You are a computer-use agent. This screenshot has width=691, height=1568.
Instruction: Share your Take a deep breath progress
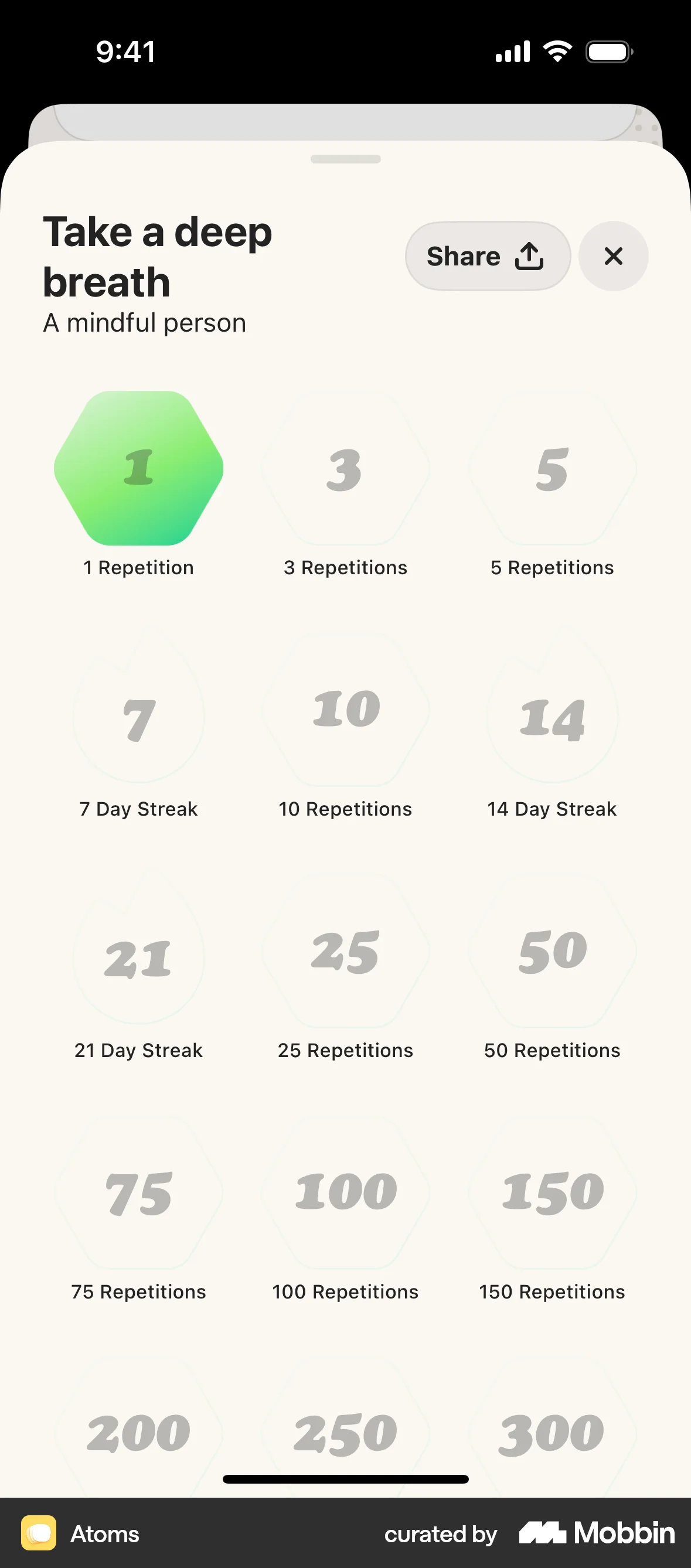pos(488,255)
